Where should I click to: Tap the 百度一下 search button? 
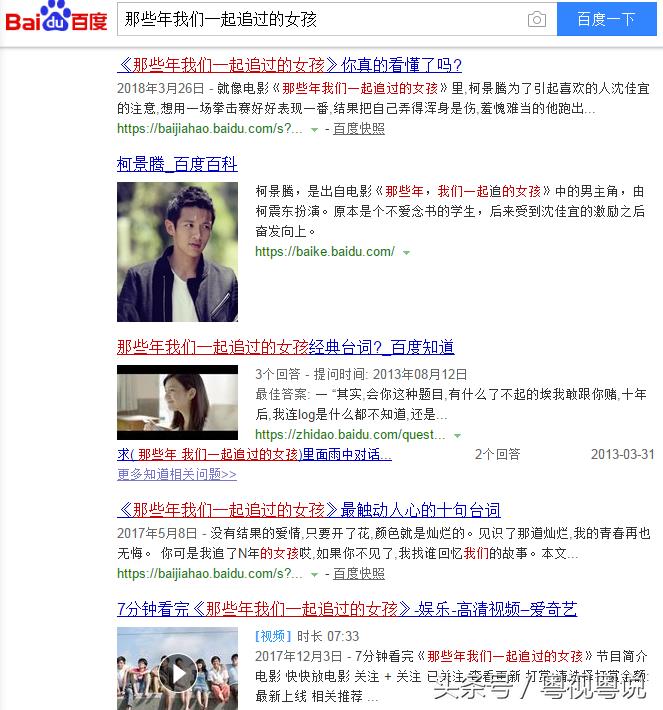(607, 20)
